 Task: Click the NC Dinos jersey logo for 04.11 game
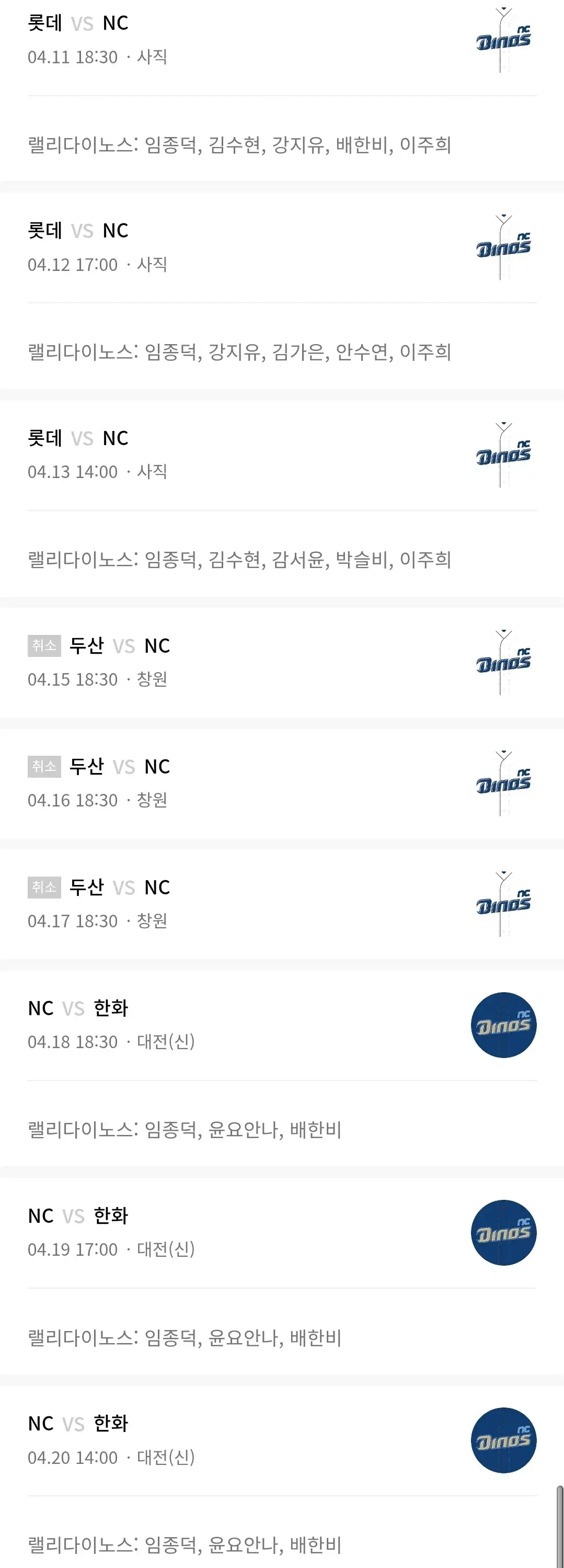point(503,38)
